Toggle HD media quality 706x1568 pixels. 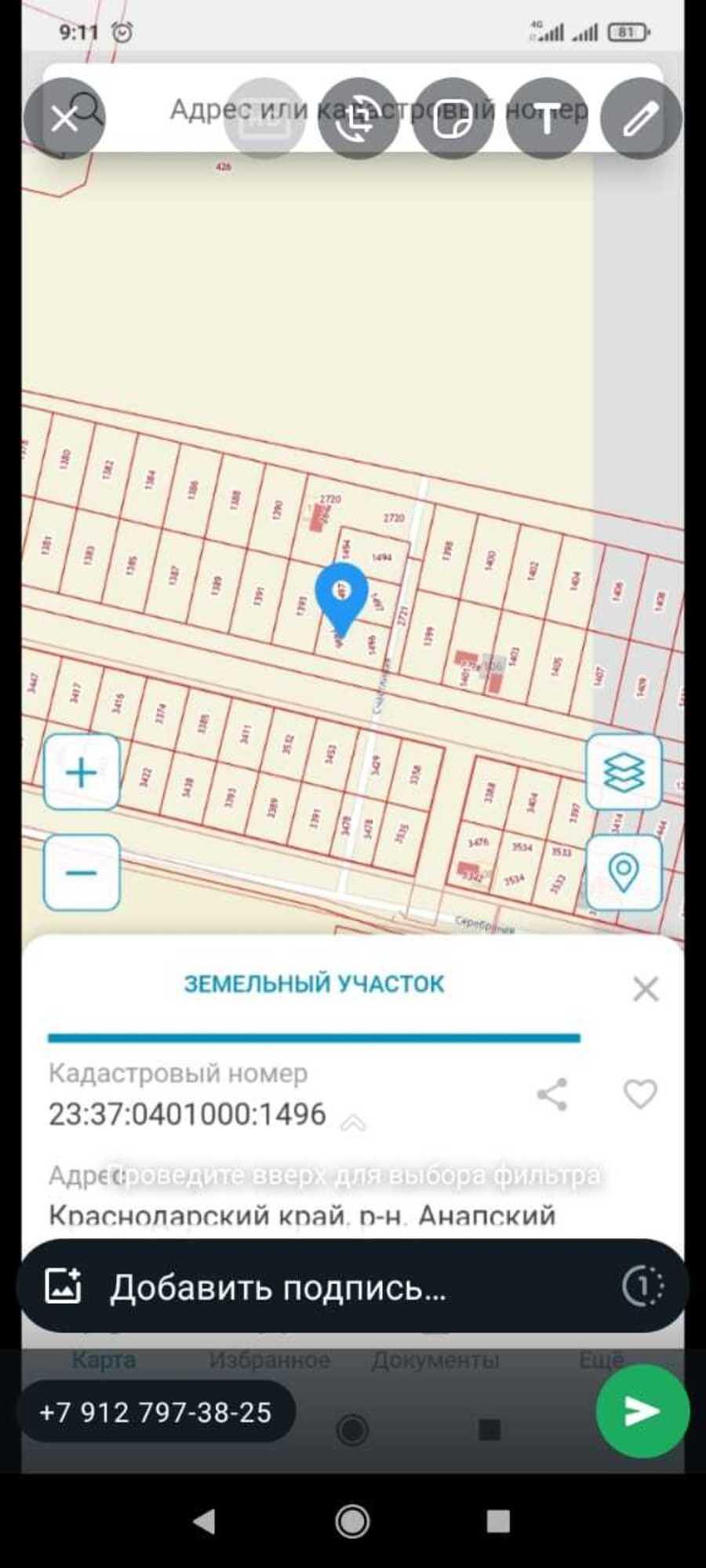coord(264,118)
